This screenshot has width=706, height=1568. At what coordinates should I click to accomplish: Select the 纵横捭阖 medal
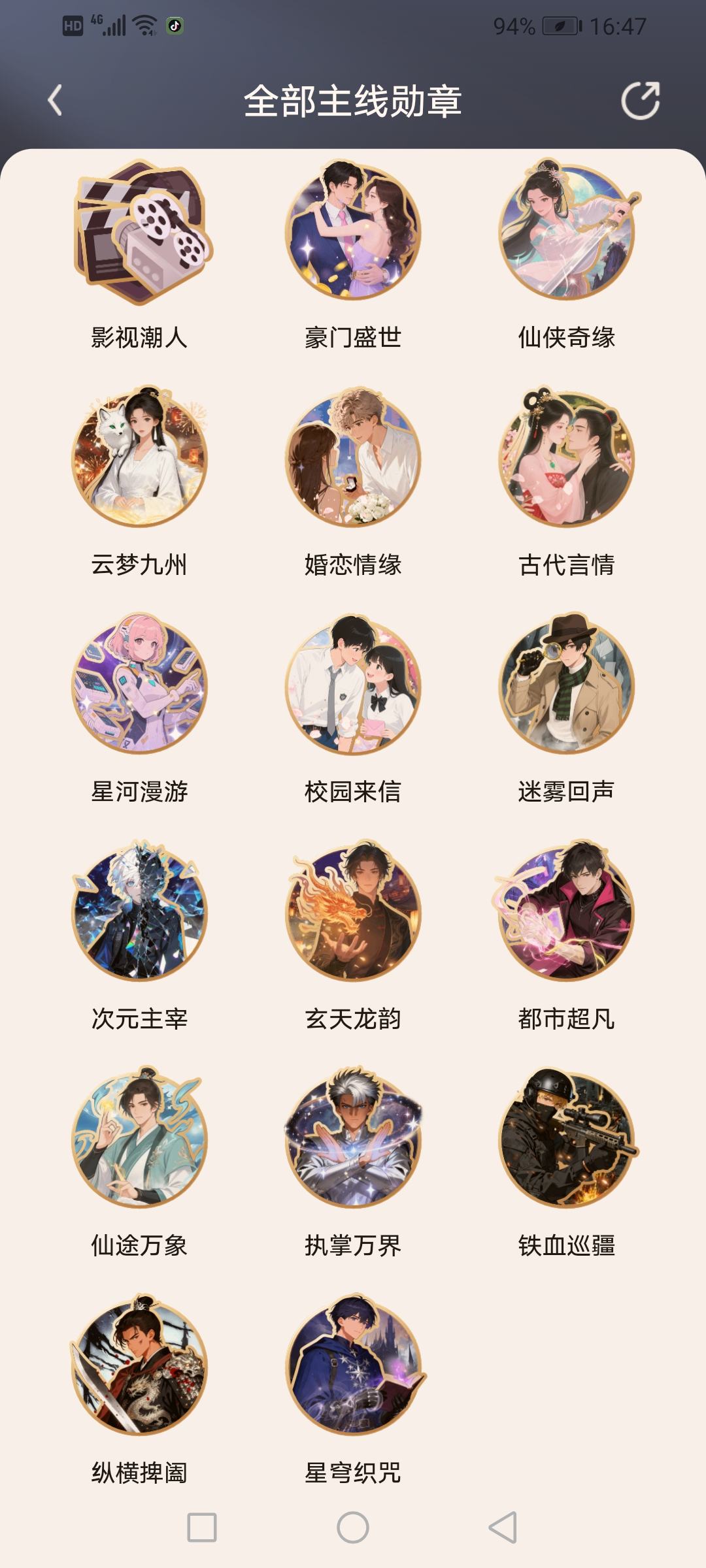click(x=139, y=1365)
